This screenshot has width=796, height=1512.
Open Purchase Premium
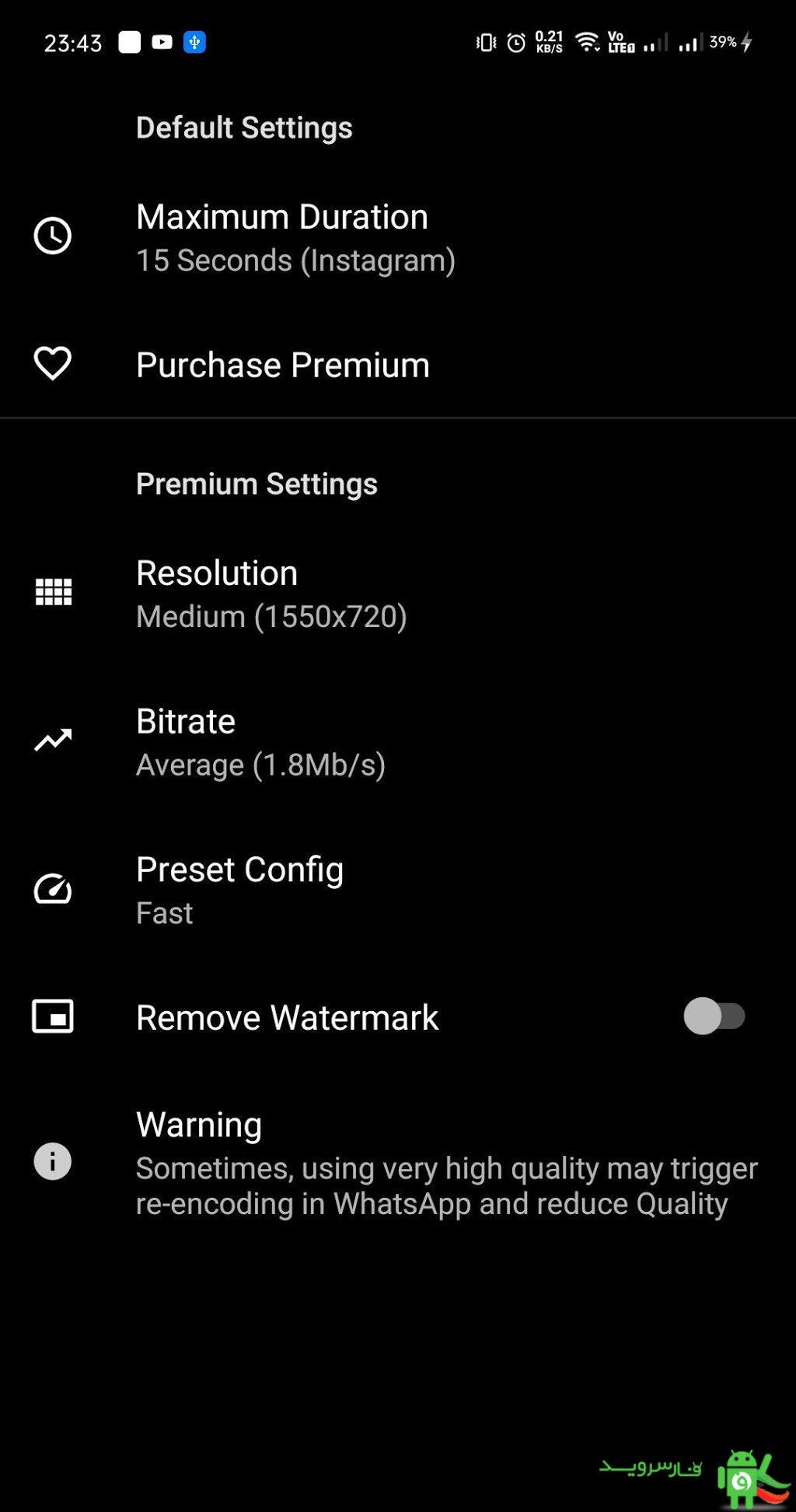point(398,365)
